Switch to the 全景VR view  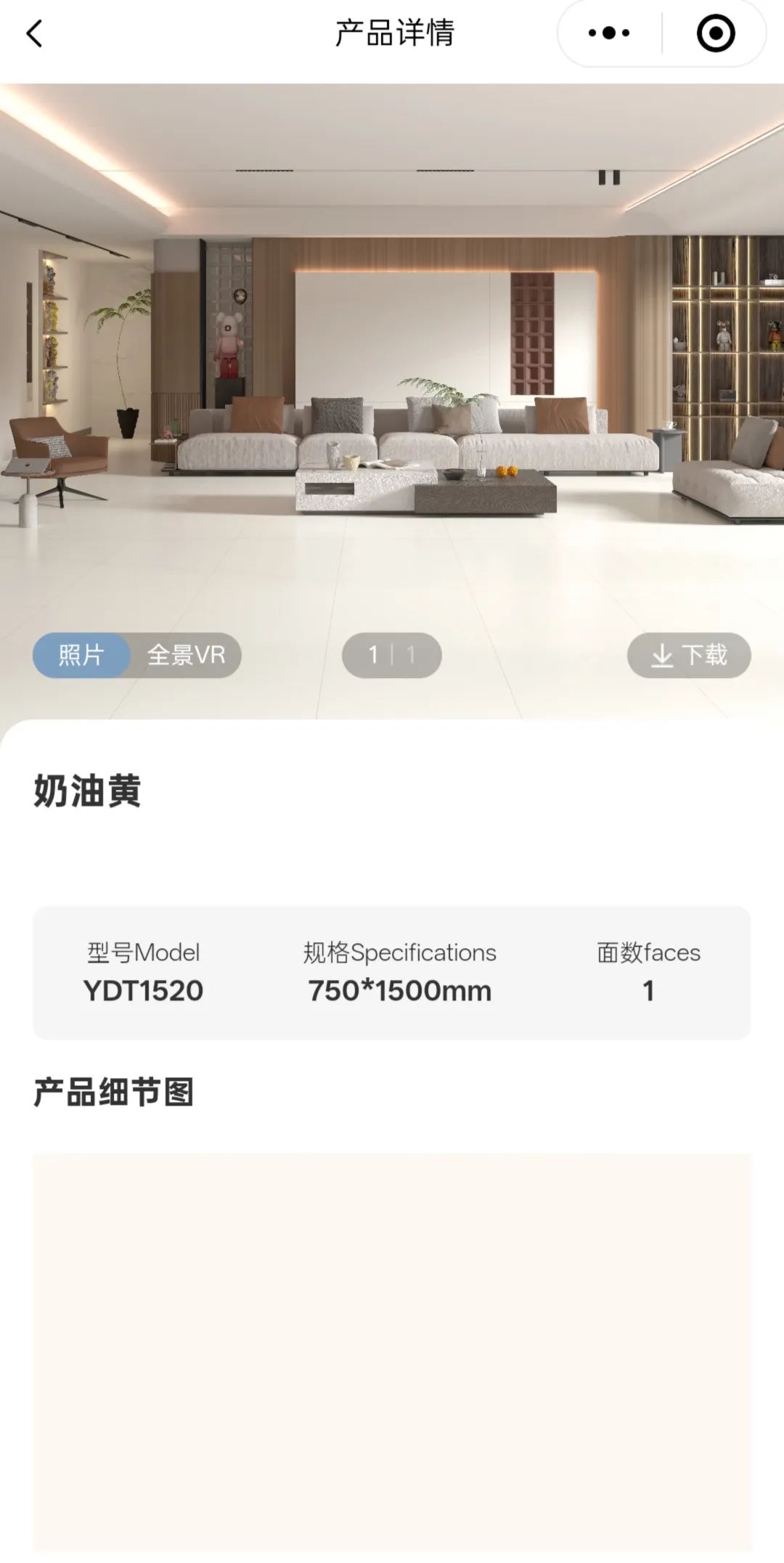(x=187, y=655)
